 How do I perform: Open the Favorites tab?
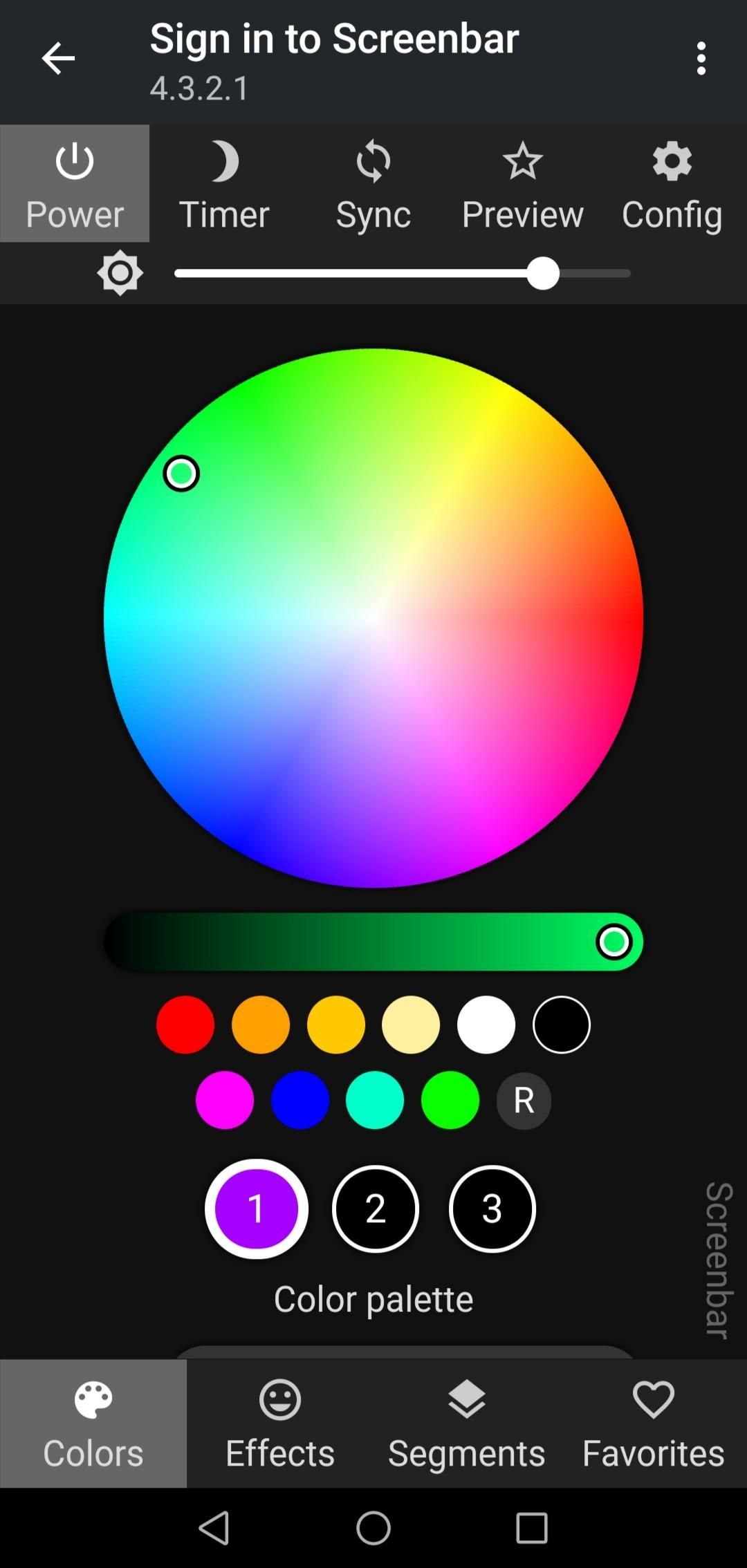[654, 1424]
